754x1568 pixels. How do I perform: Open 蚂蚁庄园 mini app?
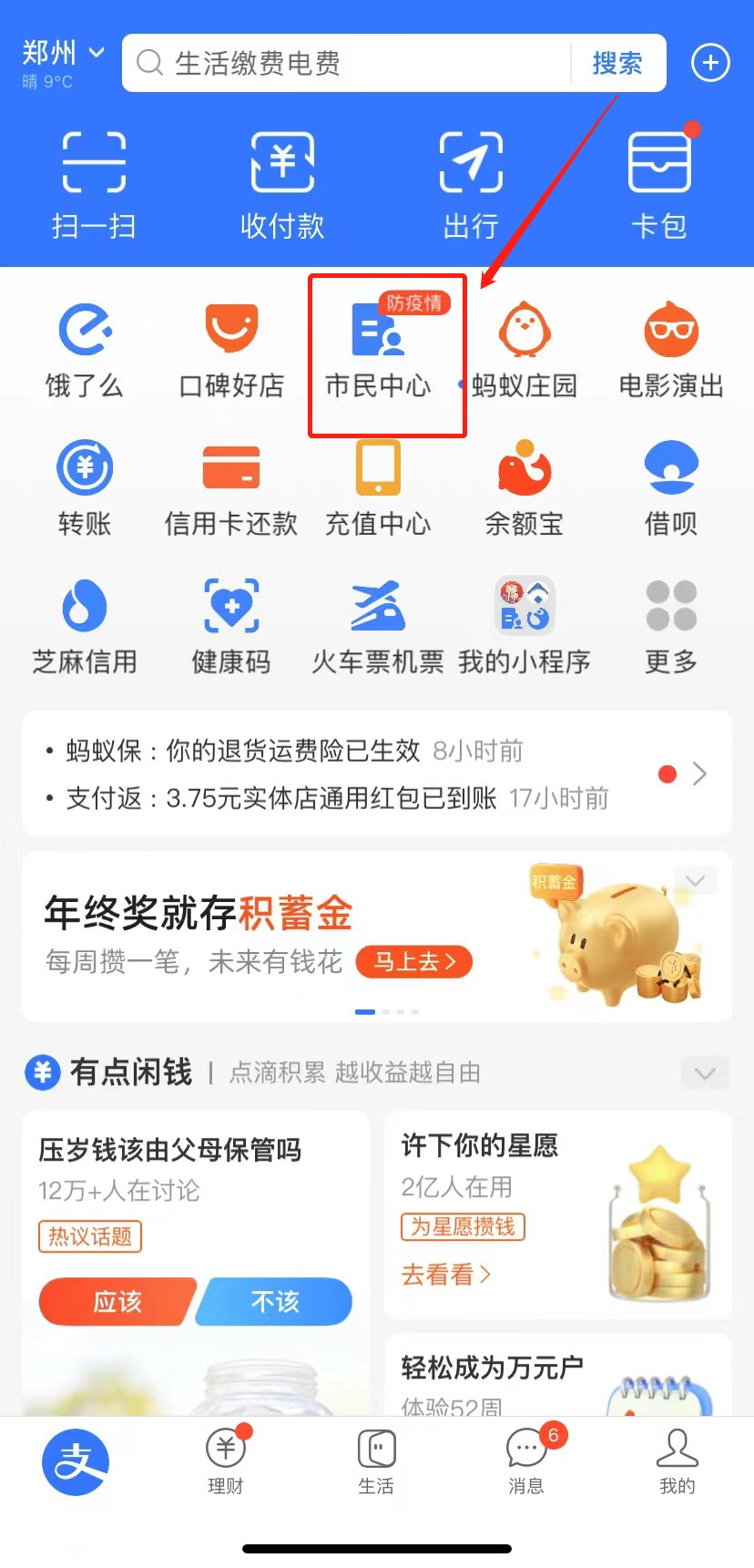pyautogui.click(x=525, y=351)
